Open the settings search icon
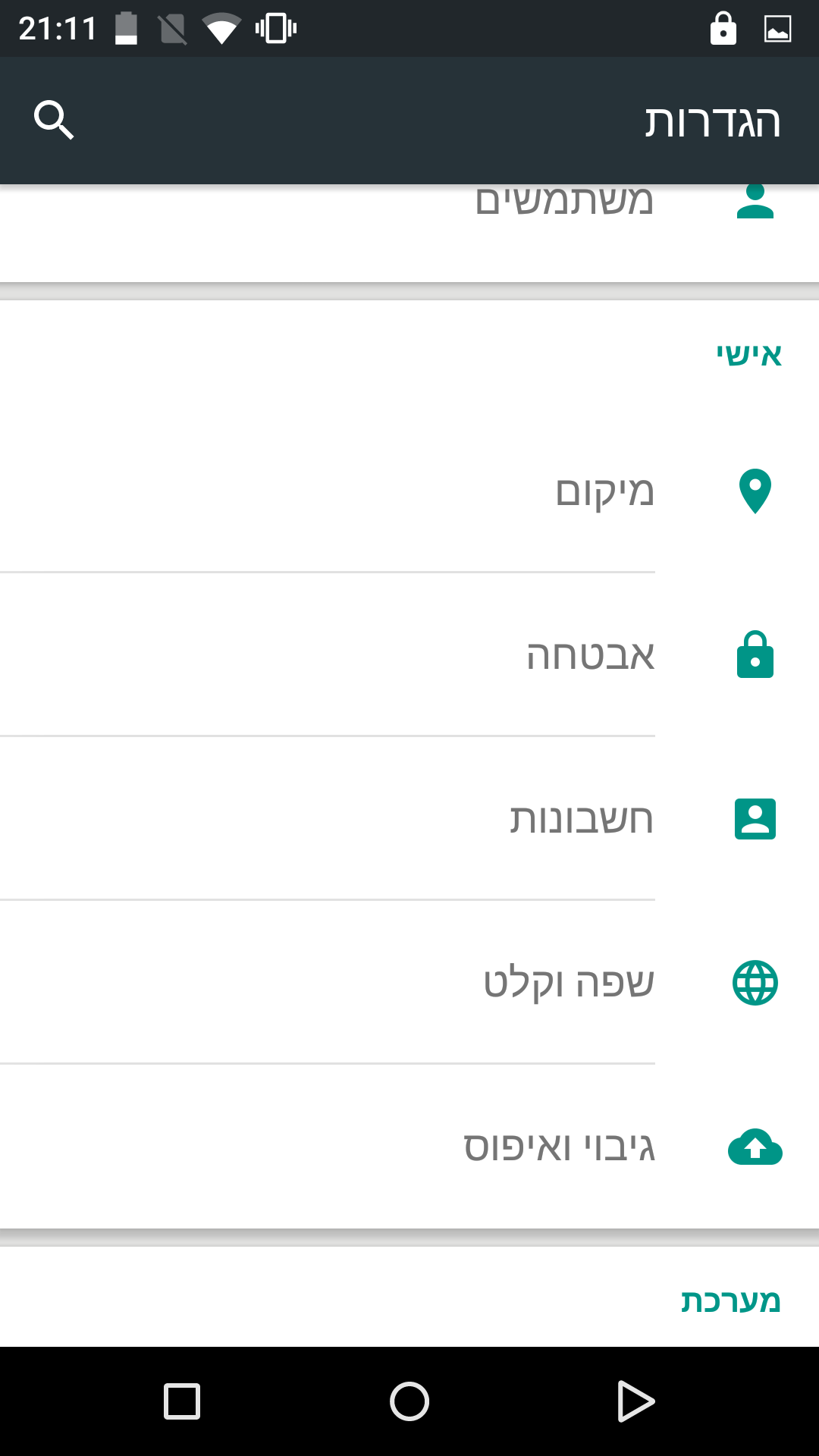 click(53, 120)
